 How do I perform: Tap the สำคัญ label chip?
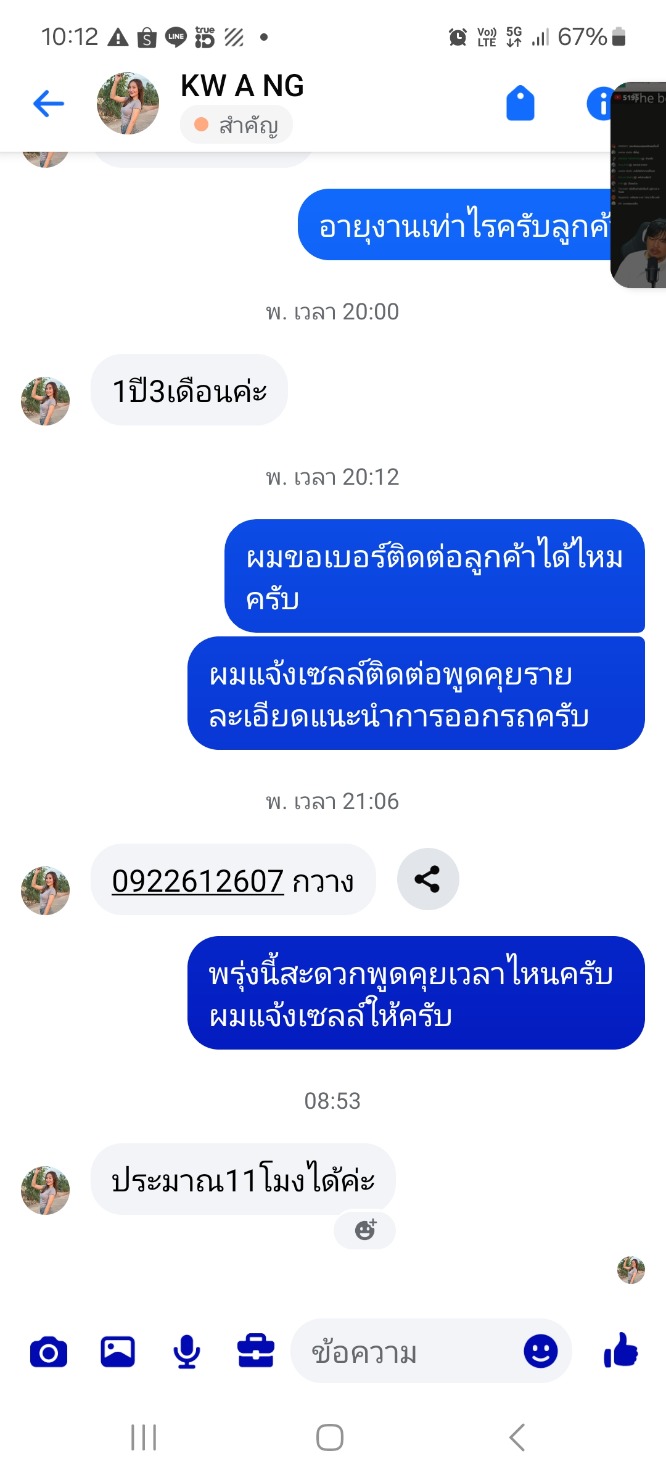tap(236, 126)
